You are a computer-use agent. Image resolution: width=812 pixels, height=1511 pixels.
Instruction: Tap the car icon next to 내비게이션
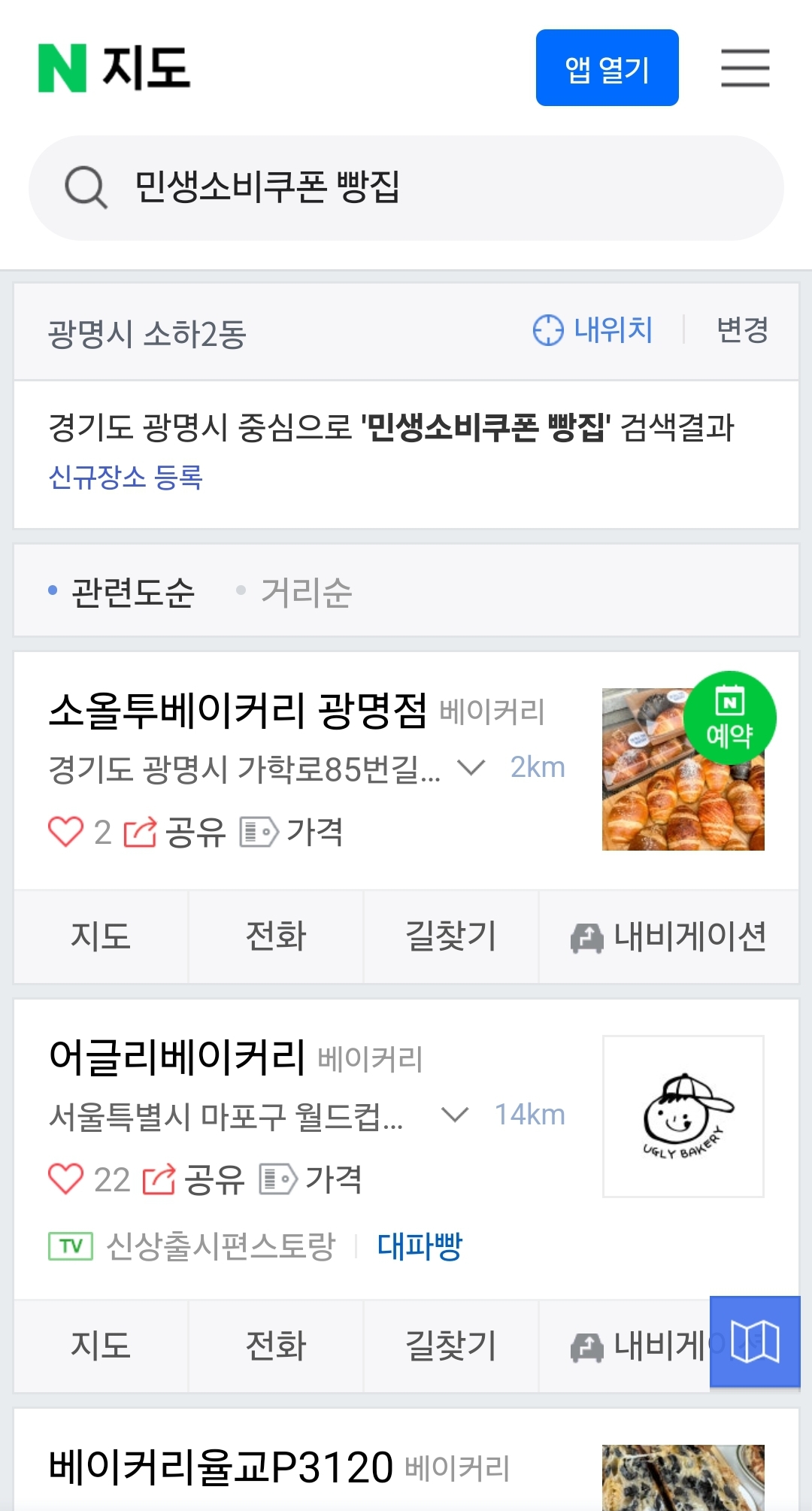[588, 937]
